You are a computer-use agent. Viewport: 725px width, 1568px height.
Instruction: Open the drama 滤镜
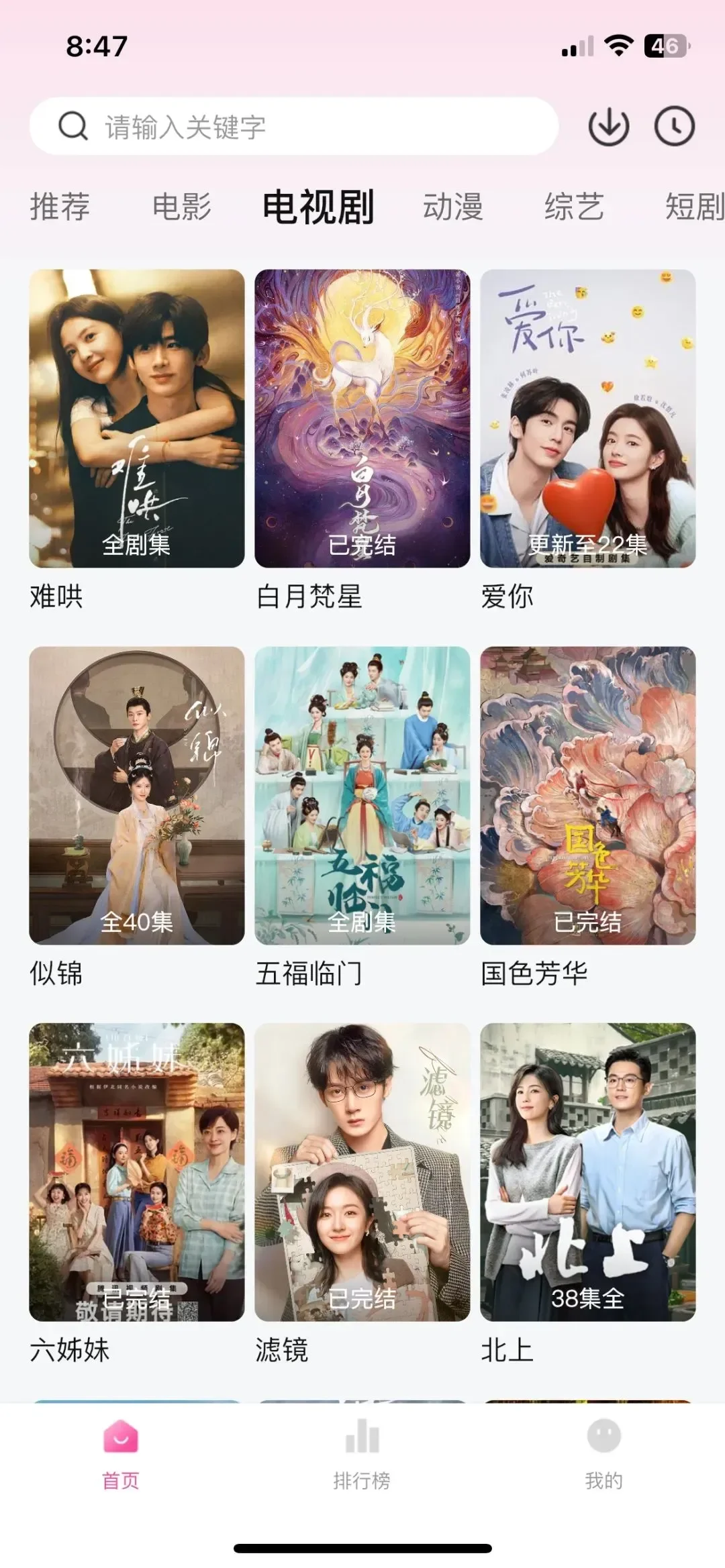coord(362,1172)
